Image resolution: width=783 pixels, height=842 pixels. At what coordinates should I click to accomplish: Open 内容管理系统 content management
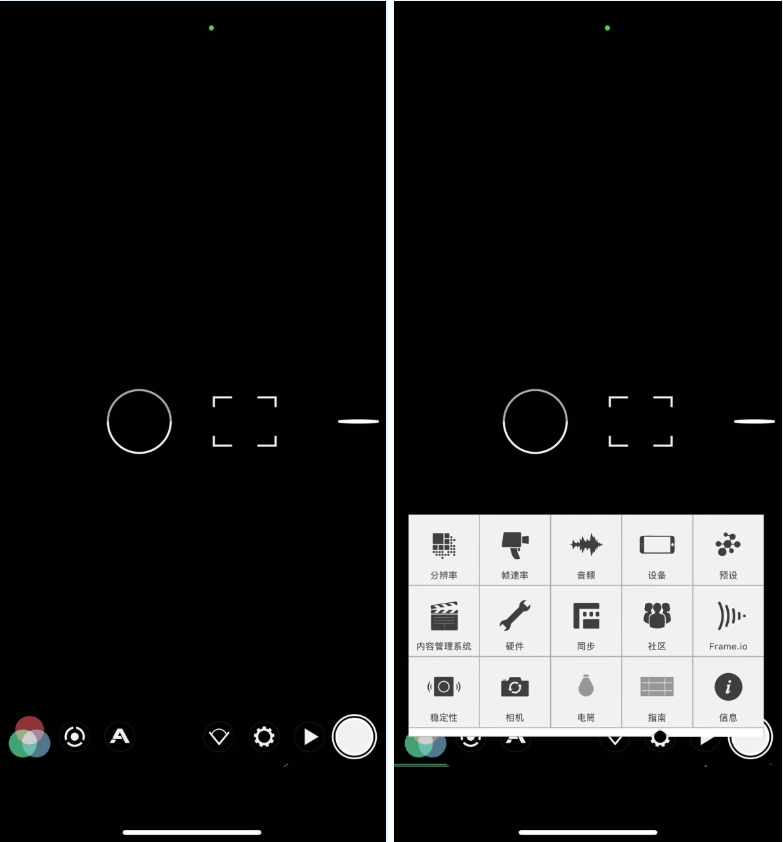[x=444, y=621]
